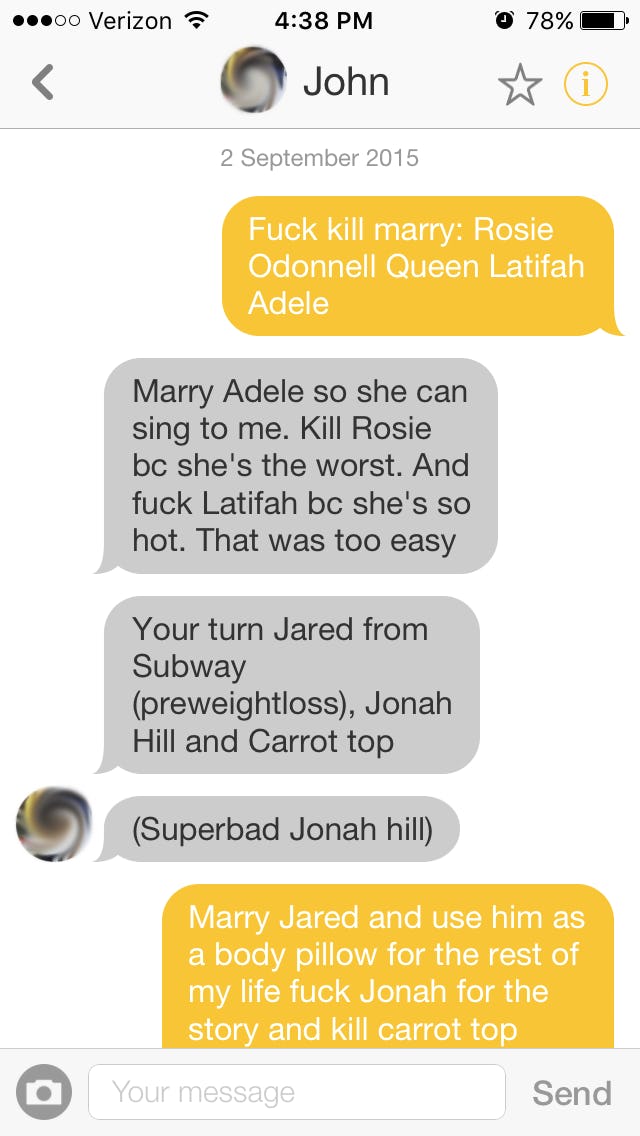The width and height of the screenshot is (640, 1136).
Task: Star the conversation with John
Action: (520, 85)
